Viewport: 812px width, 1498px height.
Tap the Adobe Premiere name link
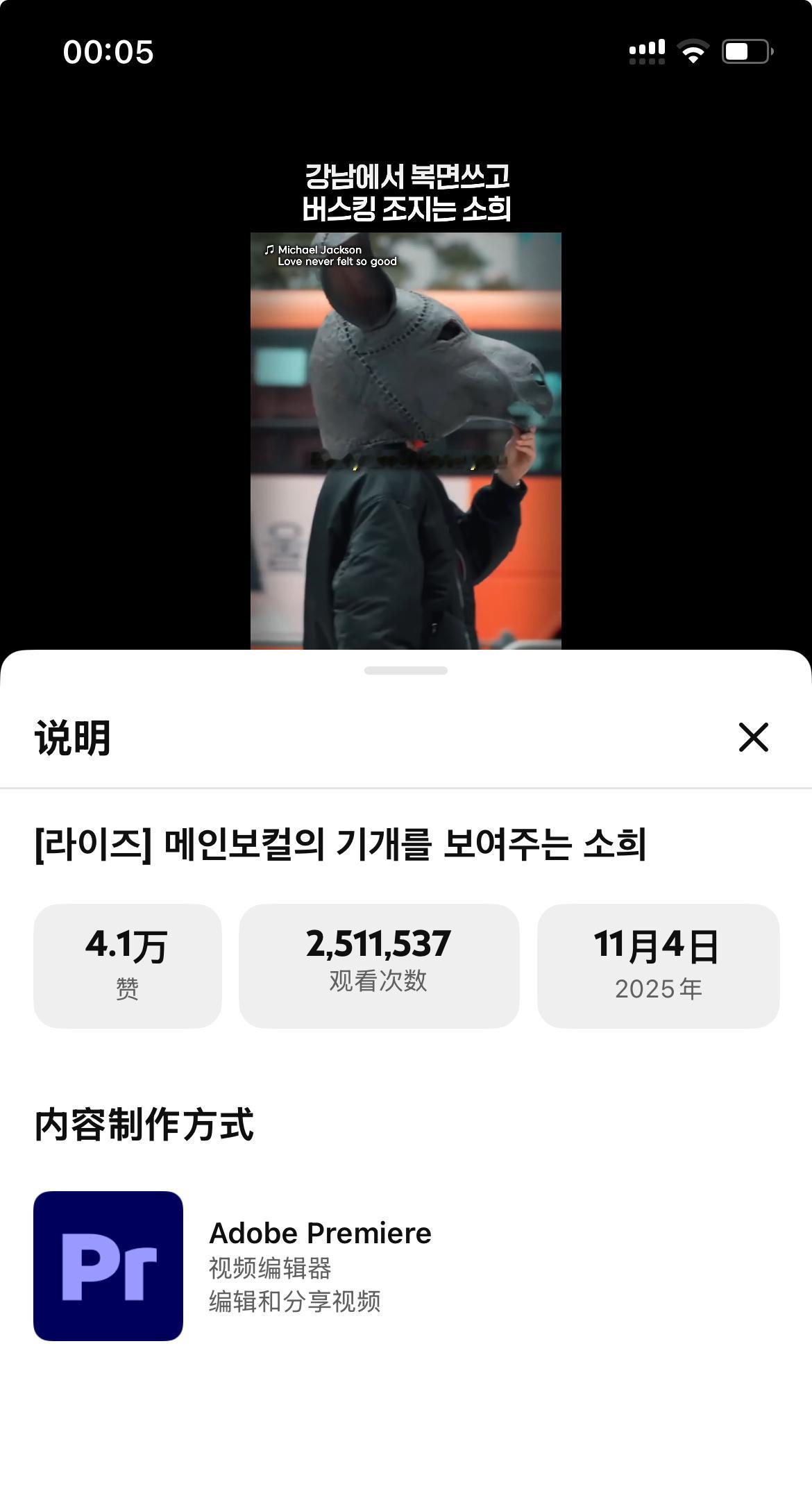point(320,1232)
